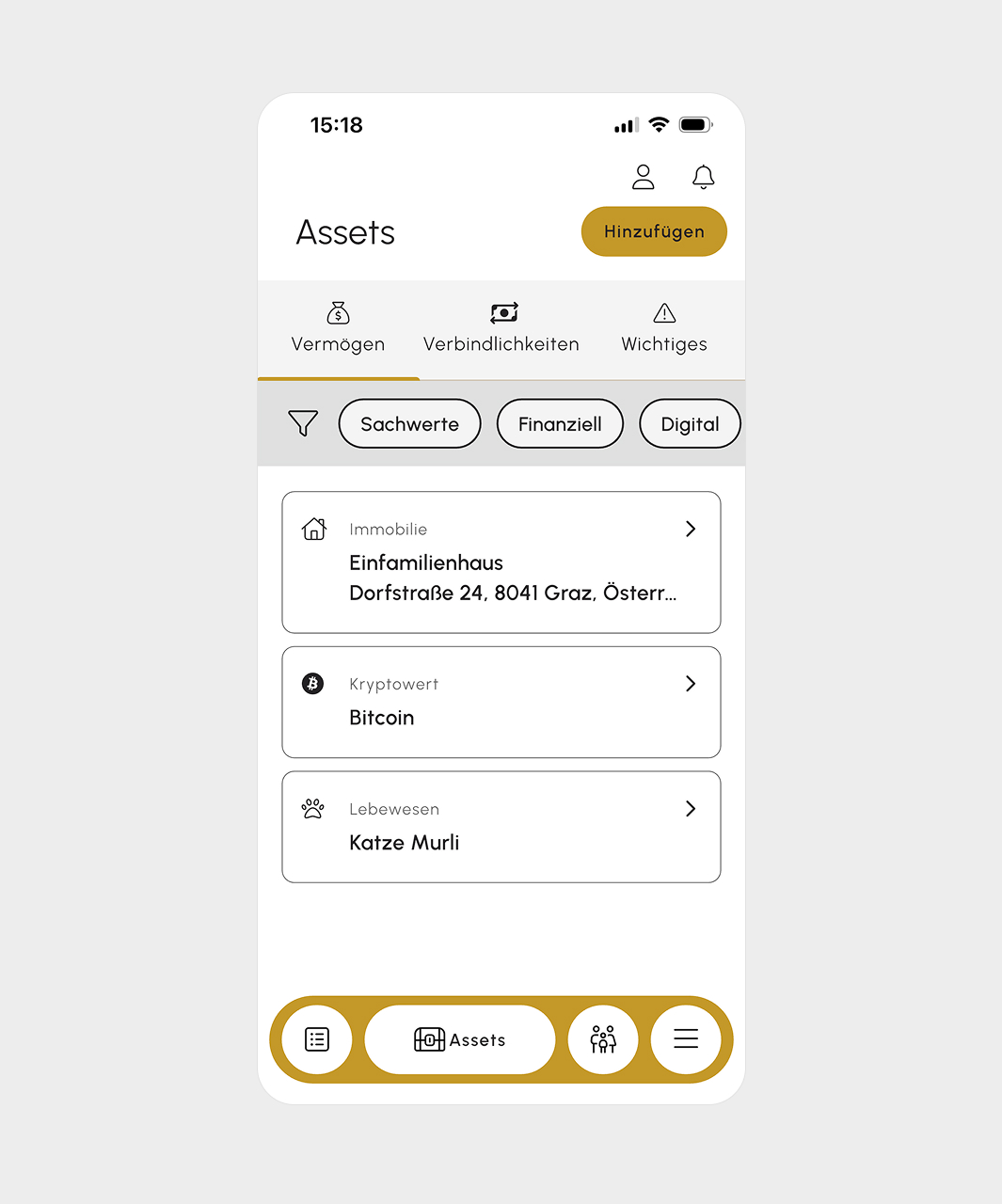Open the Bitcoin Kryptowert card
Screen dimensions: 1002x1204
(501, 702)
